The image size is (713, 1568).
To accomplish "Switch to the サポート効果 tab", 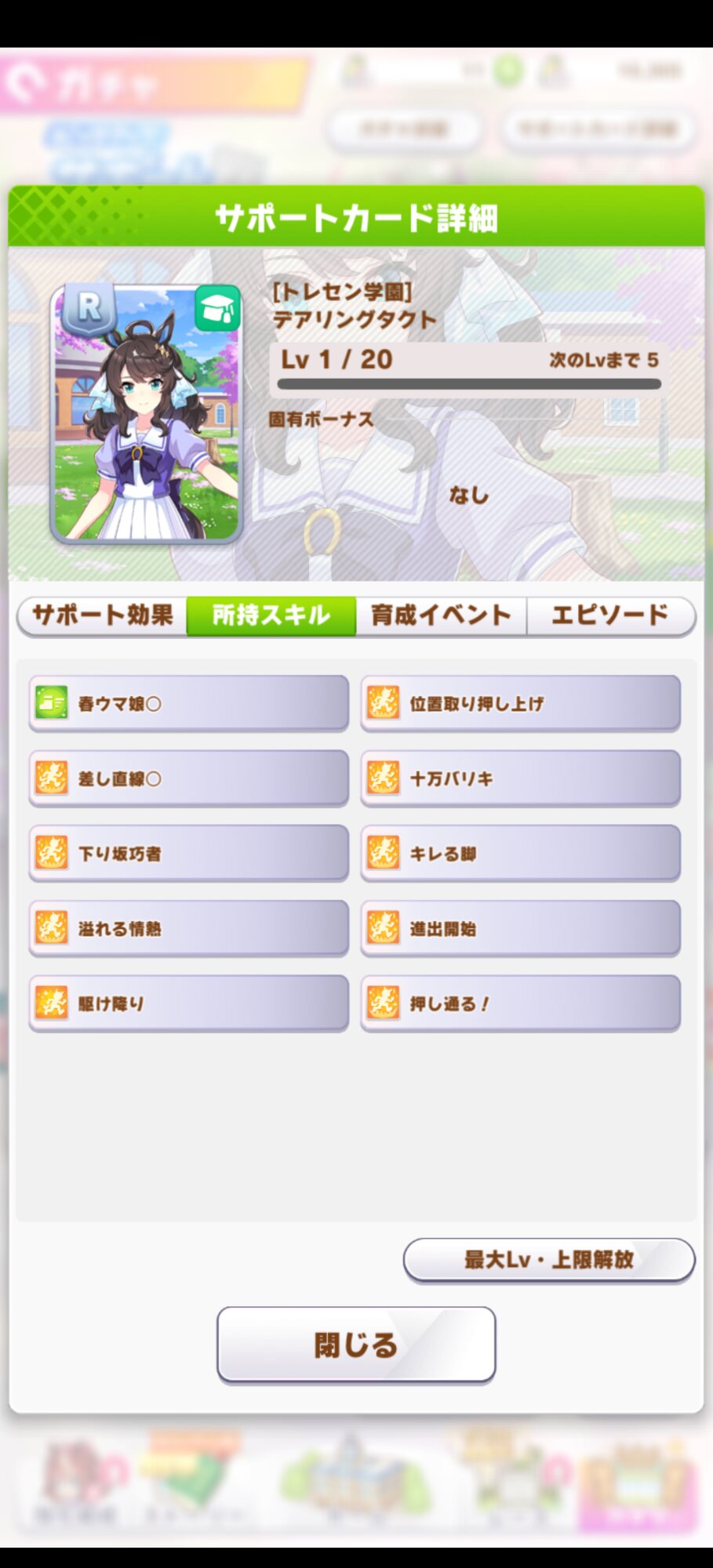I will [x=103, y=615].
